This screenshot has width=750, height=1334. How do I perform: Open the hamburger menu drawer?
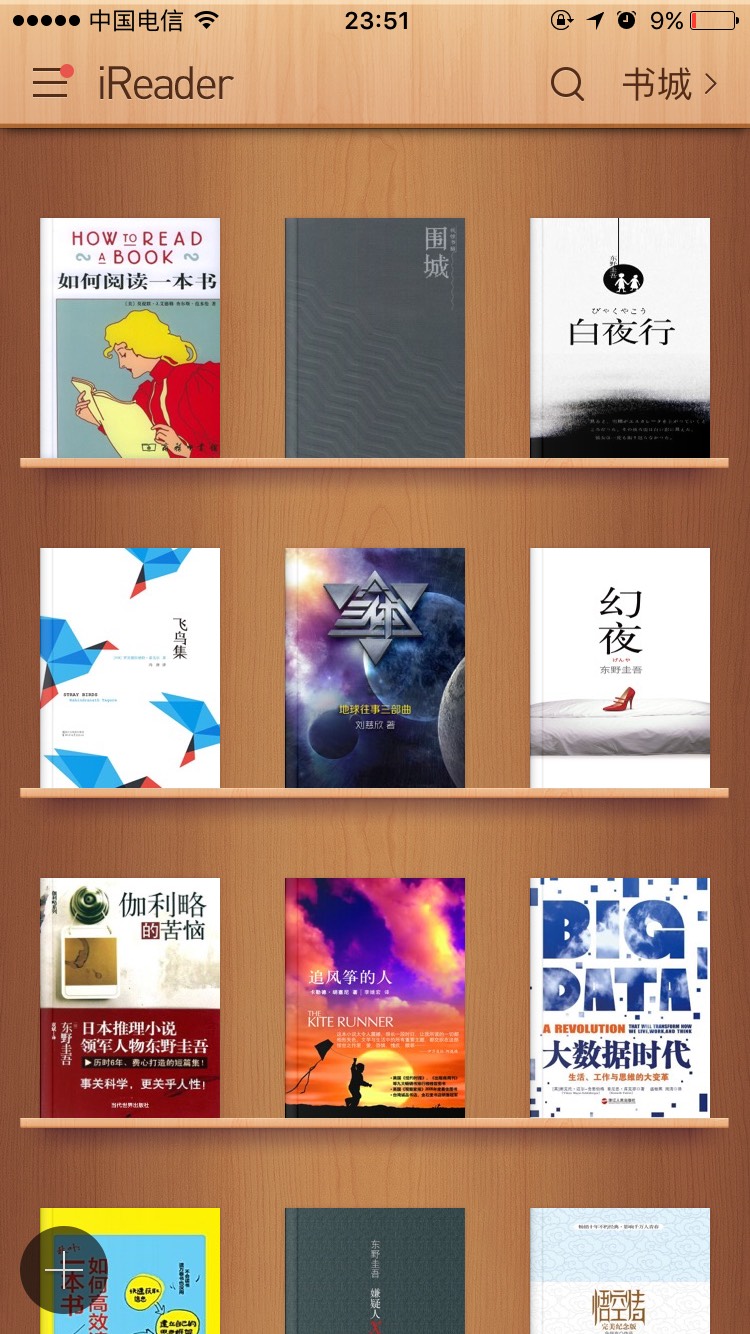[x=50, y=83]
